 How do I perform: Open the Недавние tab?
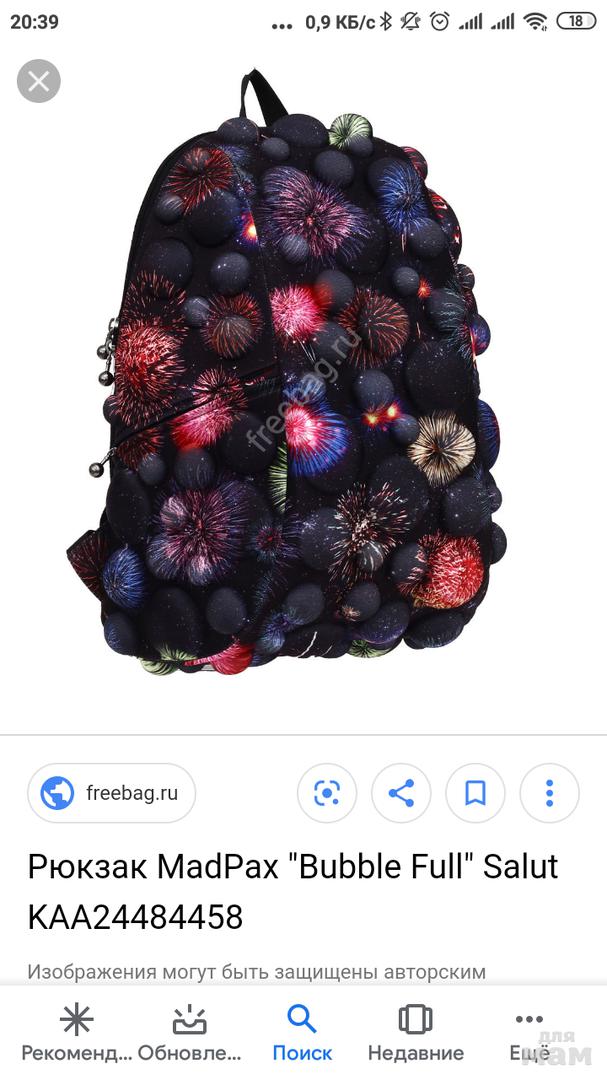tap(415, 1032)
